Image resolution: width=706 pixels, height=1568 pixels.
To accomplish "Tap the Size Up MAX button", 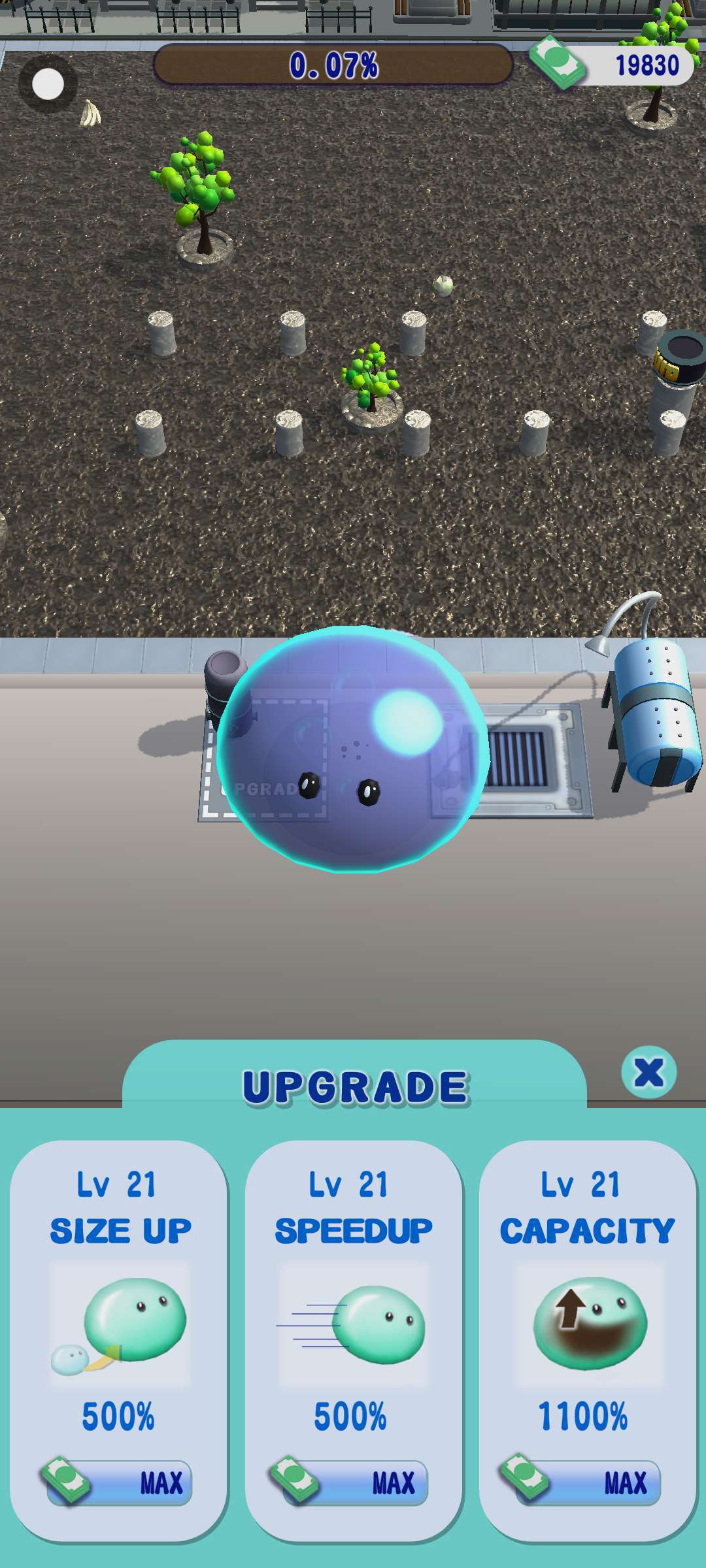I will click(x=119, y=1482).
